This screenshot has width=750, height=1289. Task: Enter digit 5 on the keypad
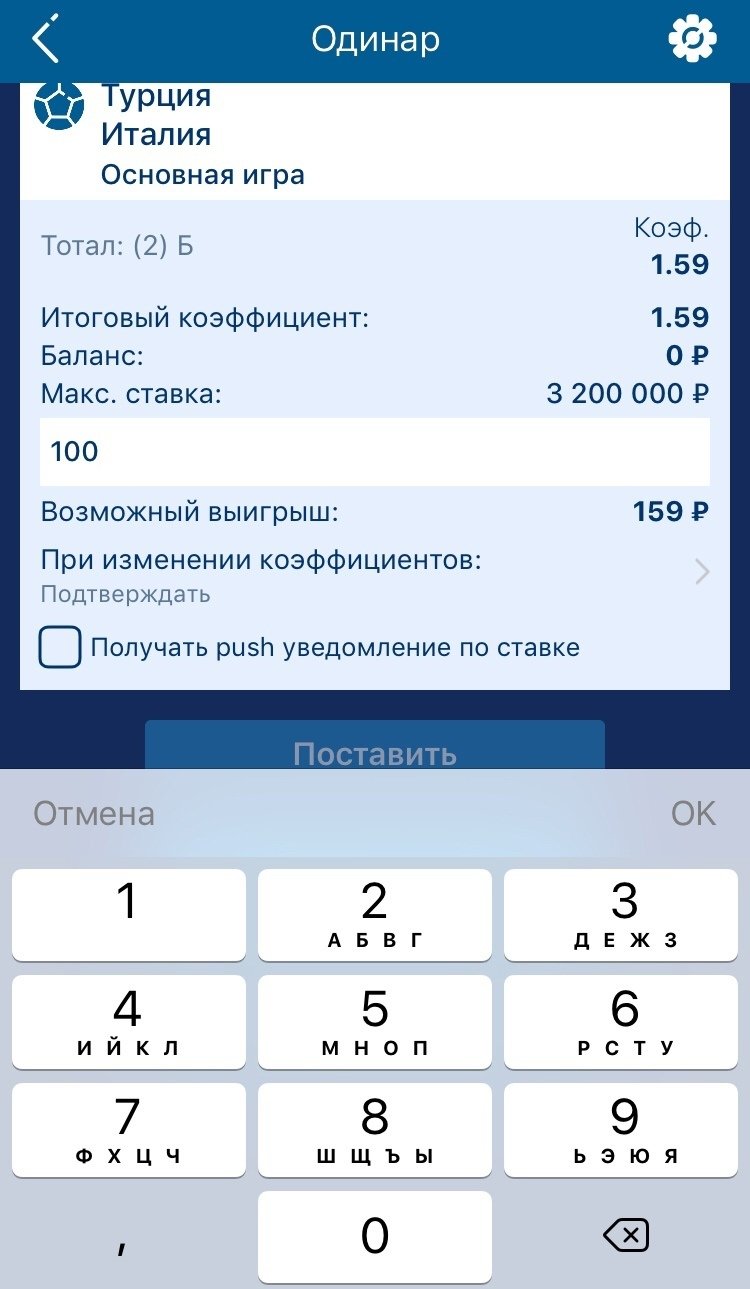[375, 1022]
